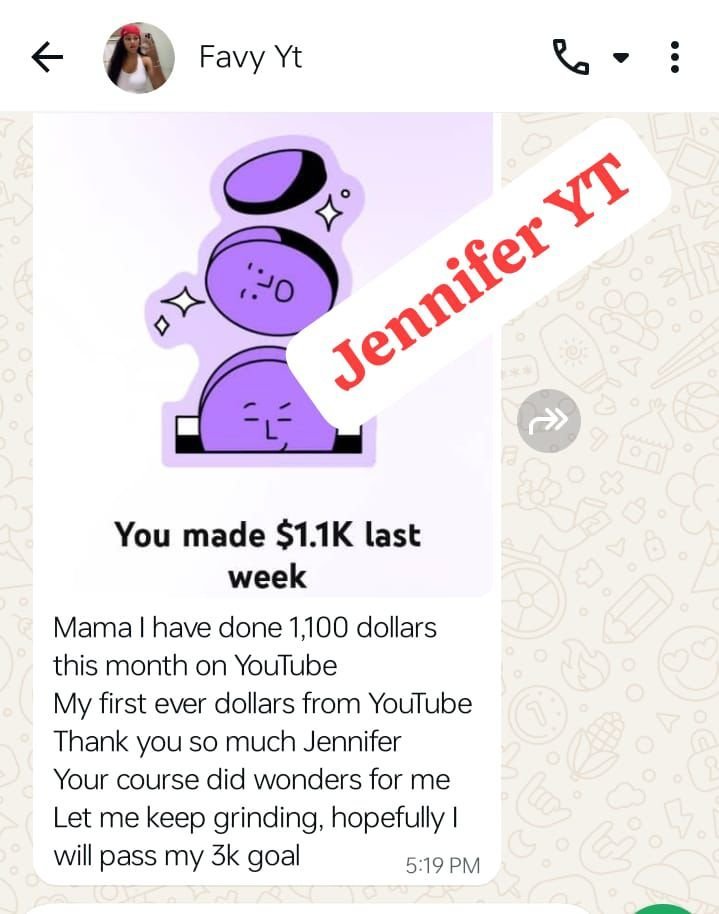The image size is (719, 914).
Task: Go back to the chat list
Action: point(47,58)
